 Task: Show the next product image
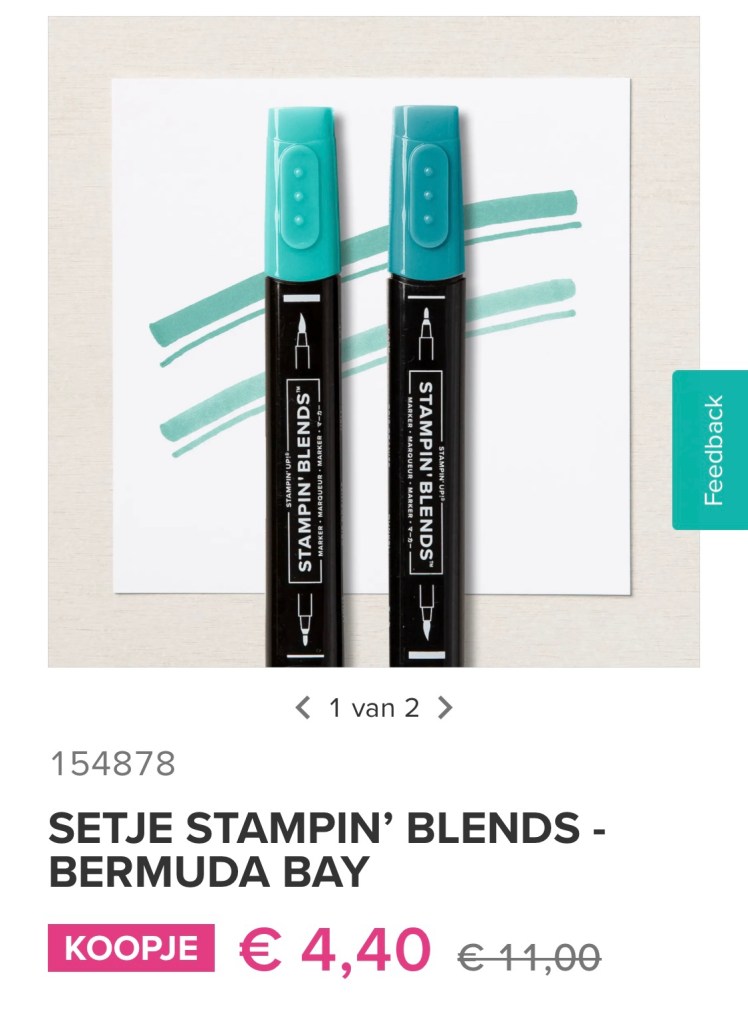tap(446, 709)
